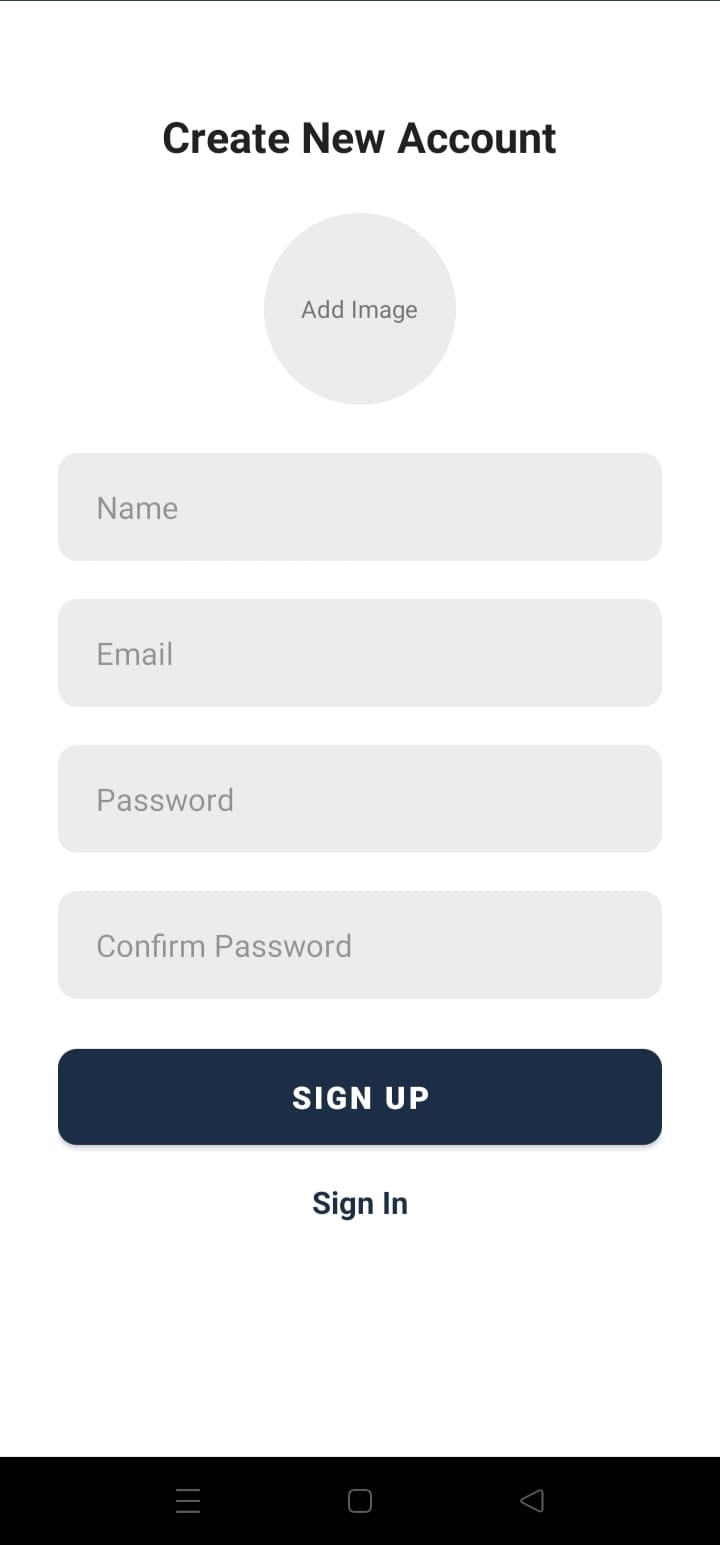
Task: Hit the menu lines icon in navigation bar
Action: tap(188, 1500)
